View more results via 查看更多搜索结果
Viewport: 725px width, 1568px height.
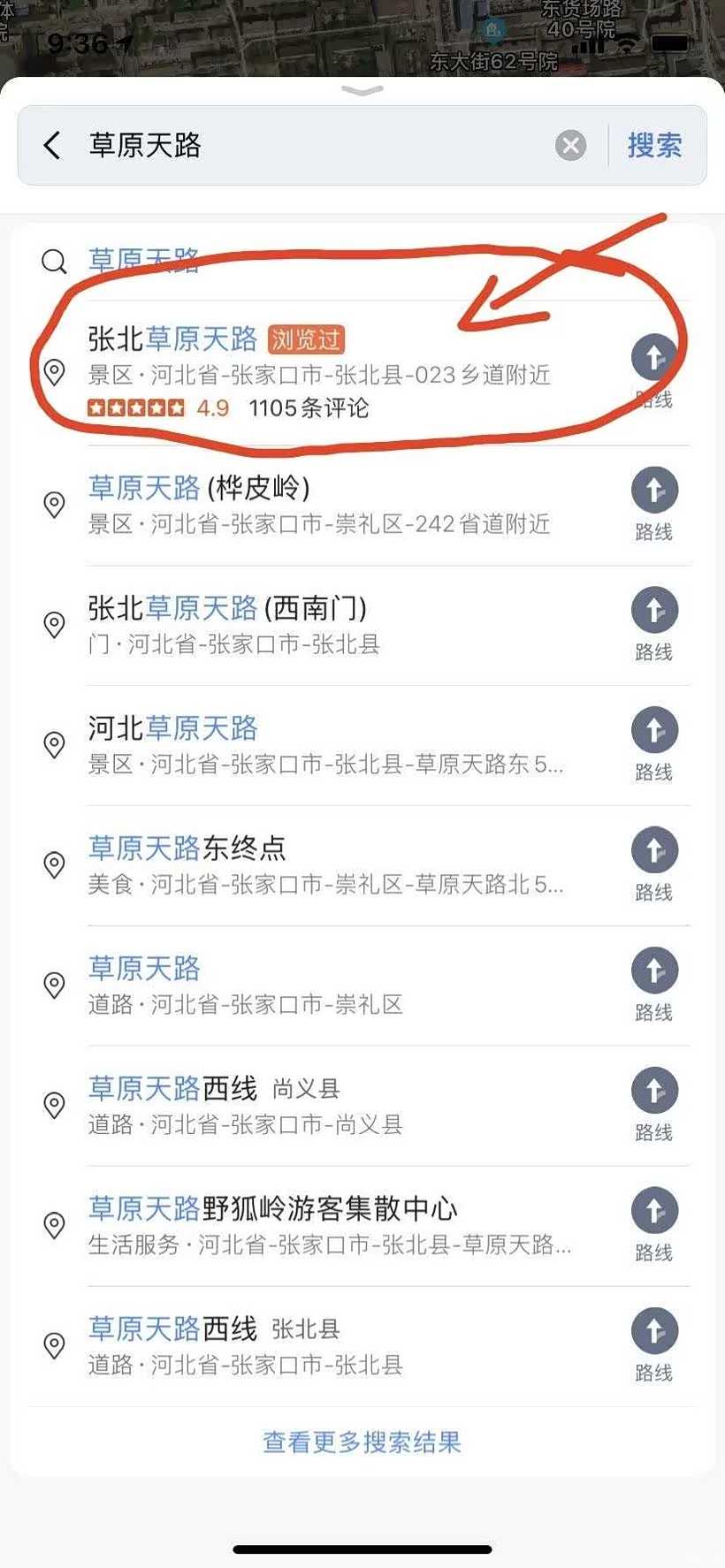(x=362, y=1442)
